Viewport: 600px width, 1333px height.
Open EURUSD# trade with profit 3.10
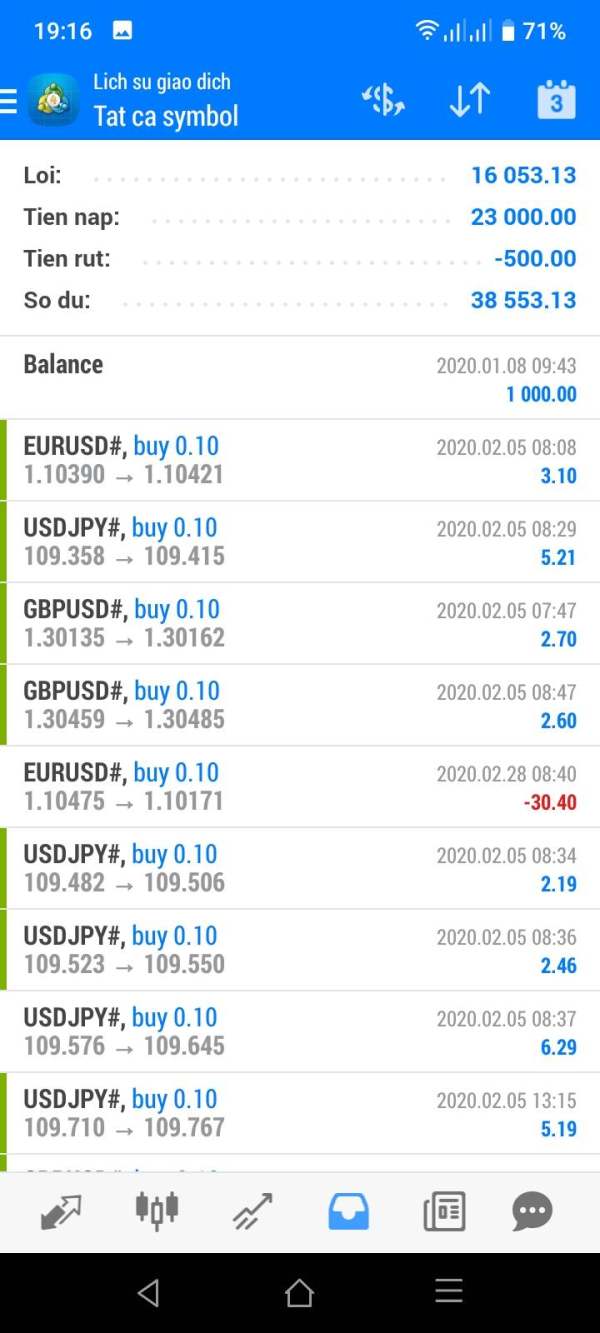click(x=300, y=460)
